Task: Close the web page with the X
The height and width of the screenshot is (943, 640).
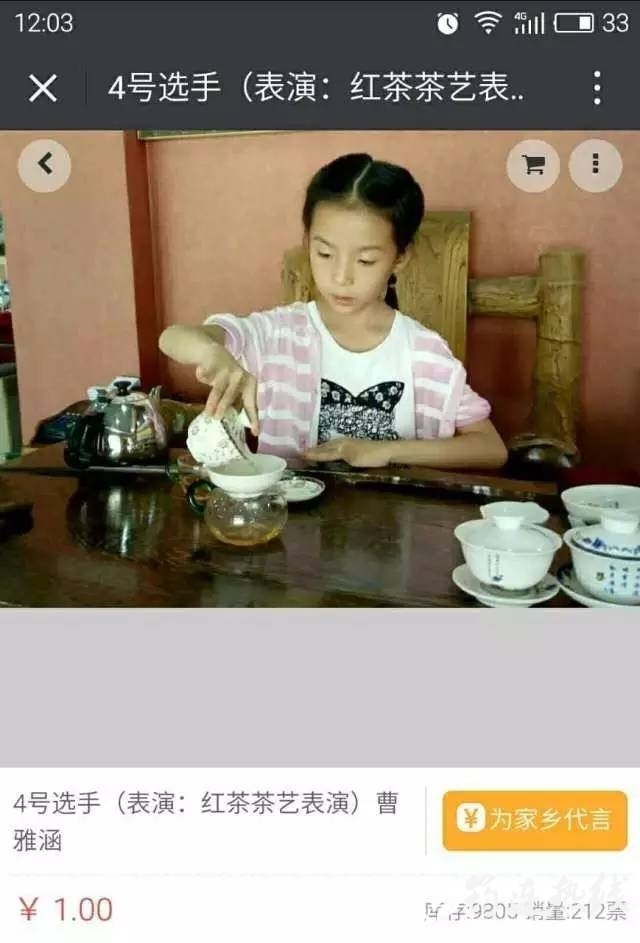Action: pyautogui.click(x=43, y=88)
